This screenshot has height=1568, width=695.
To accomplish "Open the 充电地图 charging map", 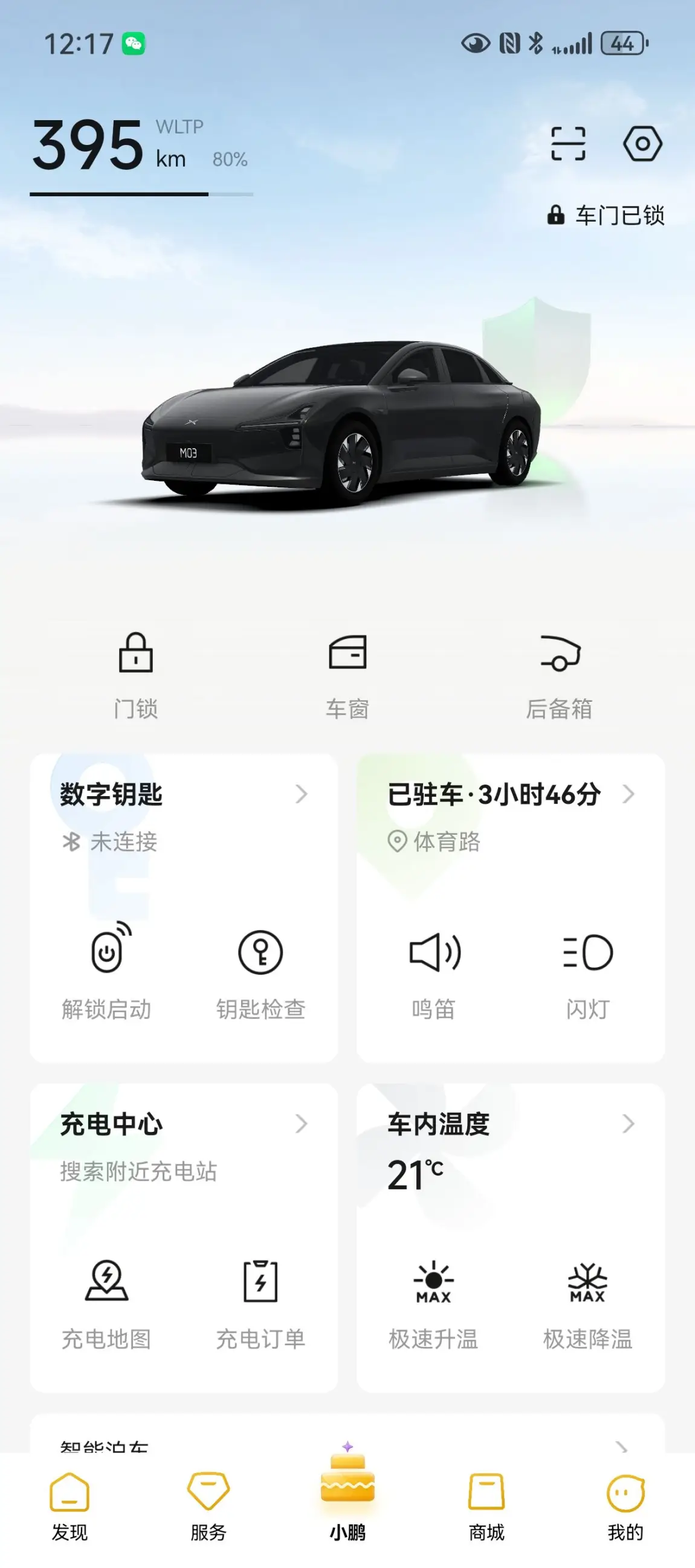I will pos(106,1302).
